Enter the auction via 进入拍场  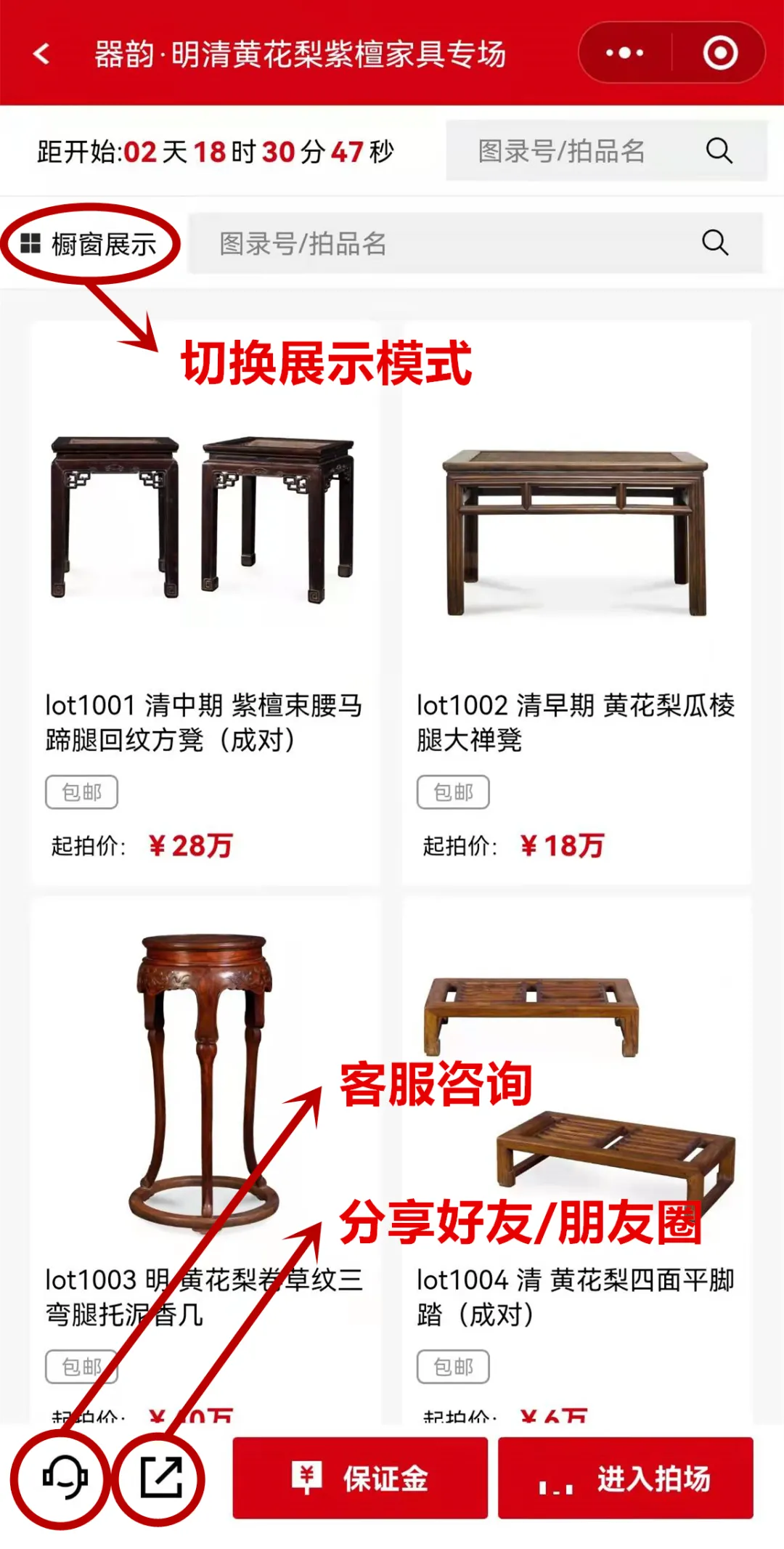tap(625, 1479)
